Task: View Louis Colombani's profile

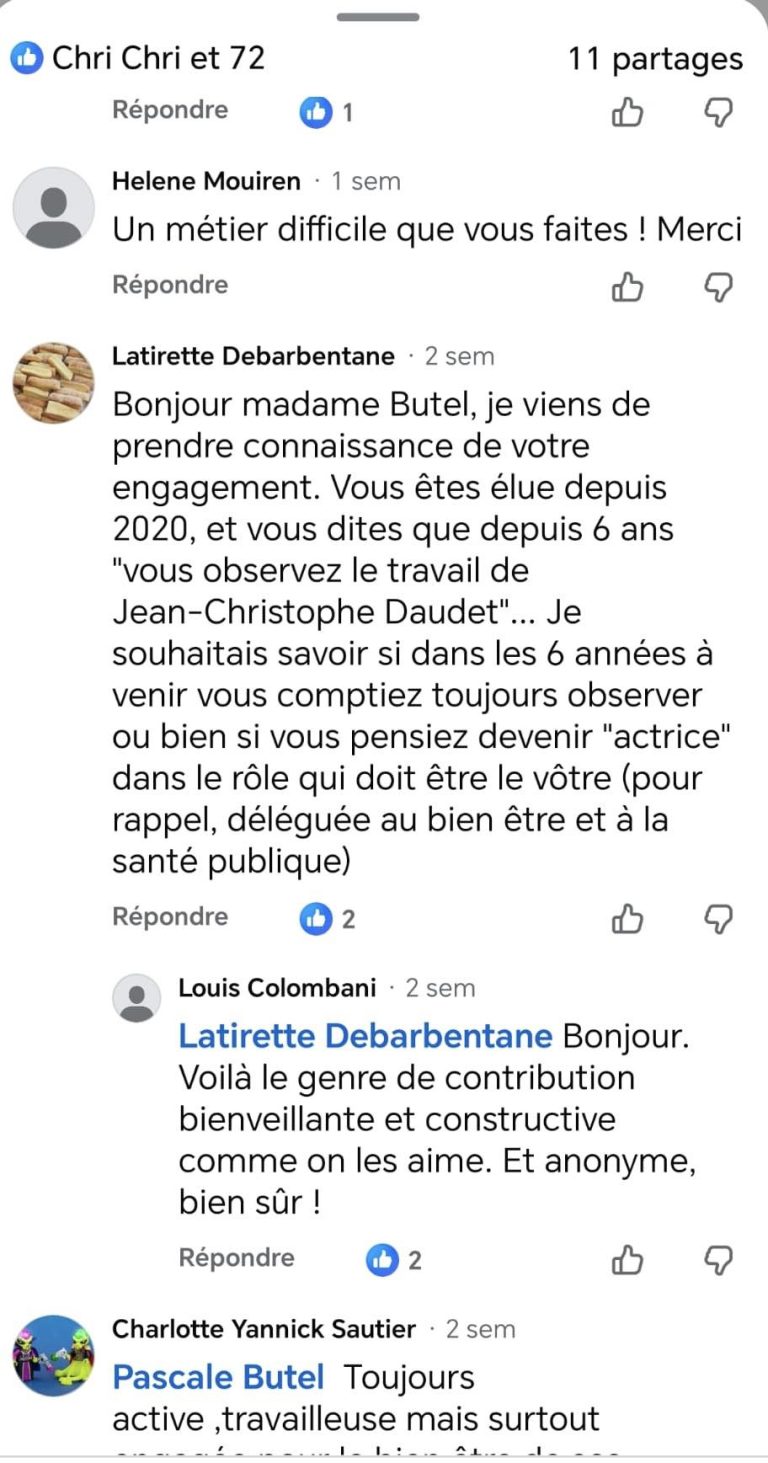Action: tap(277, 988)
